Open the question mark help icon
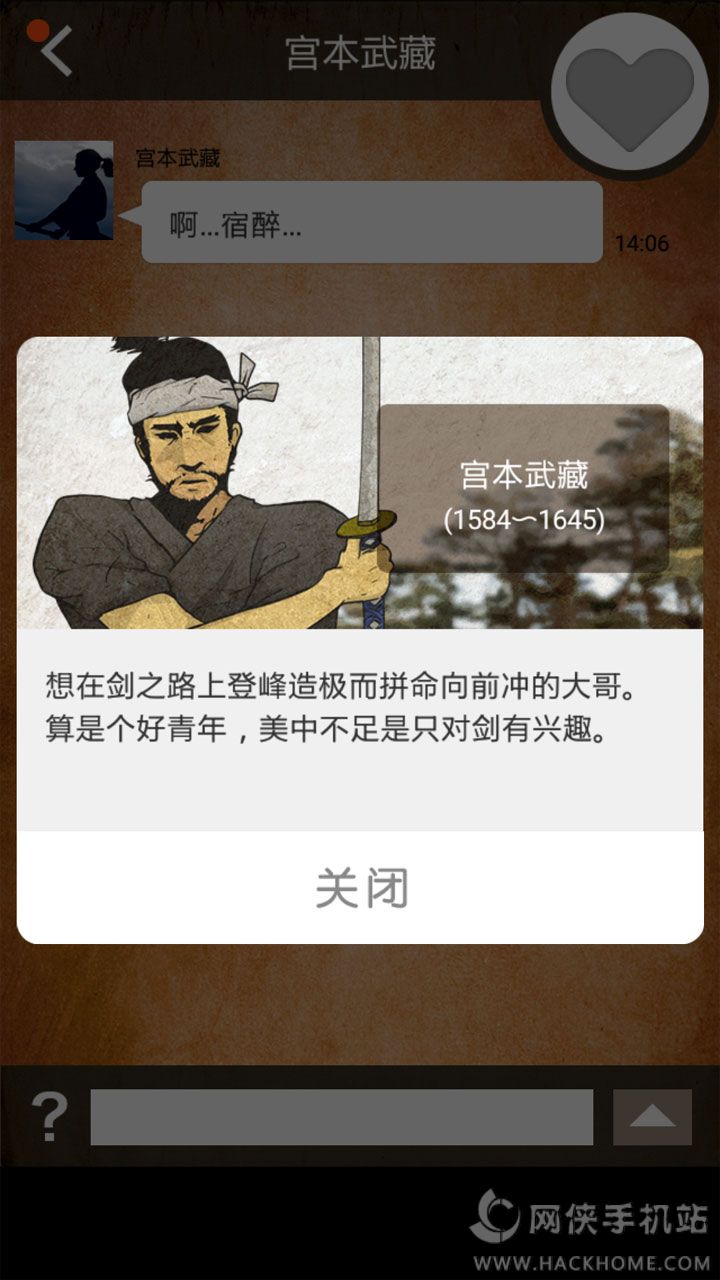The height and width of the screenshot is (1280, 720). tap(49, 1117)
